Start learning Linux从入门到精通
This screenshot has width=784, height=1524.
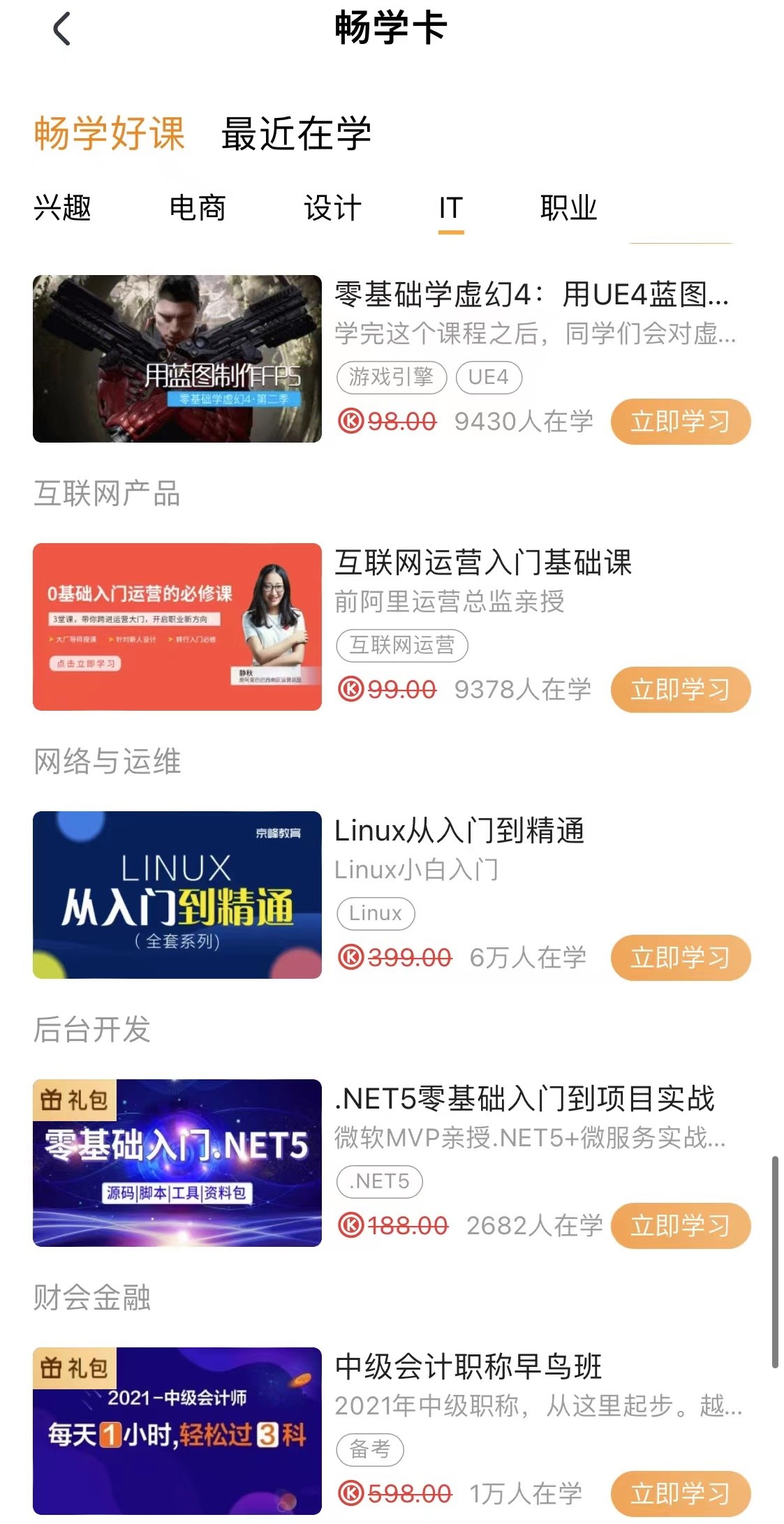(x=680, y=958)
